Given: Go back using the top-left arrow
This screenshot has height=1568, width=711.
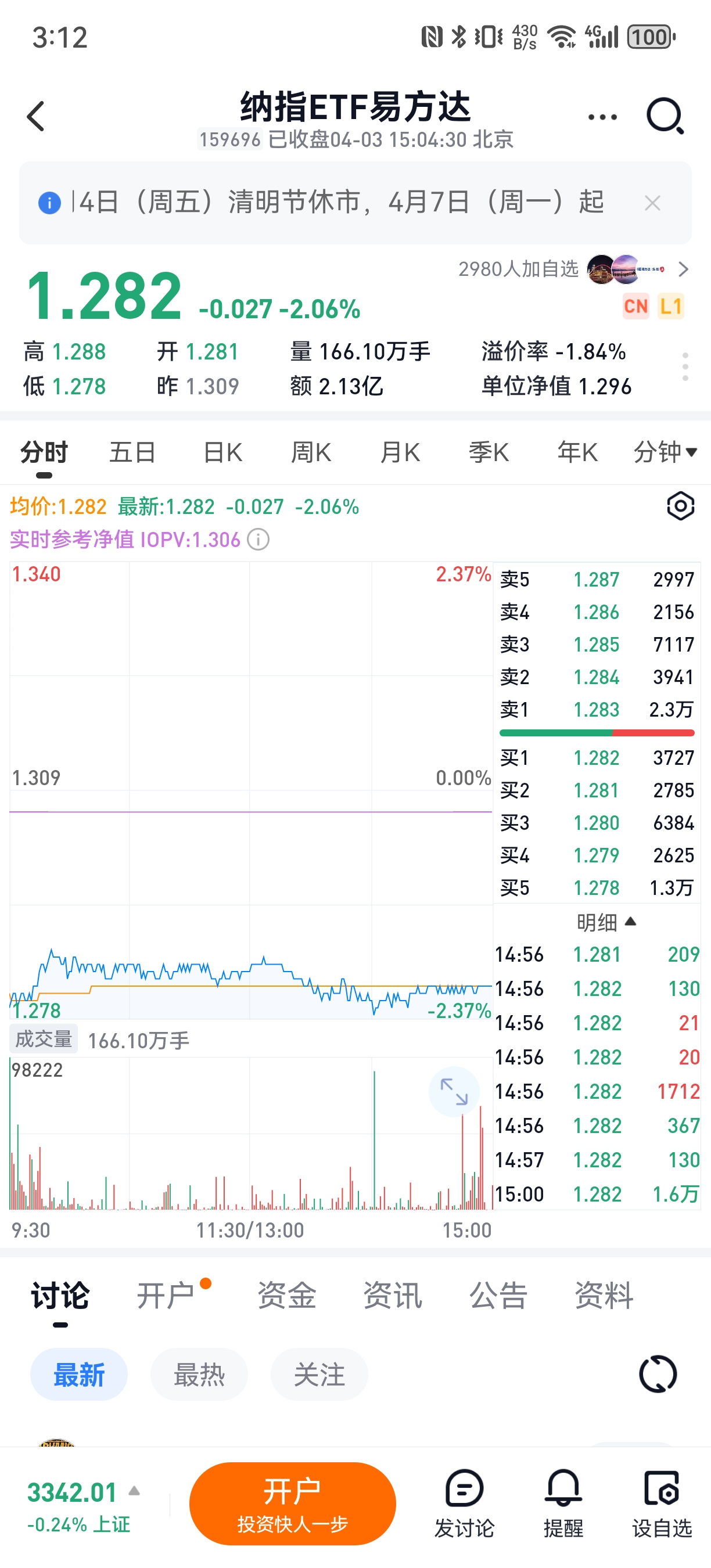Looking at the screenshot, I should pos(37,116).
